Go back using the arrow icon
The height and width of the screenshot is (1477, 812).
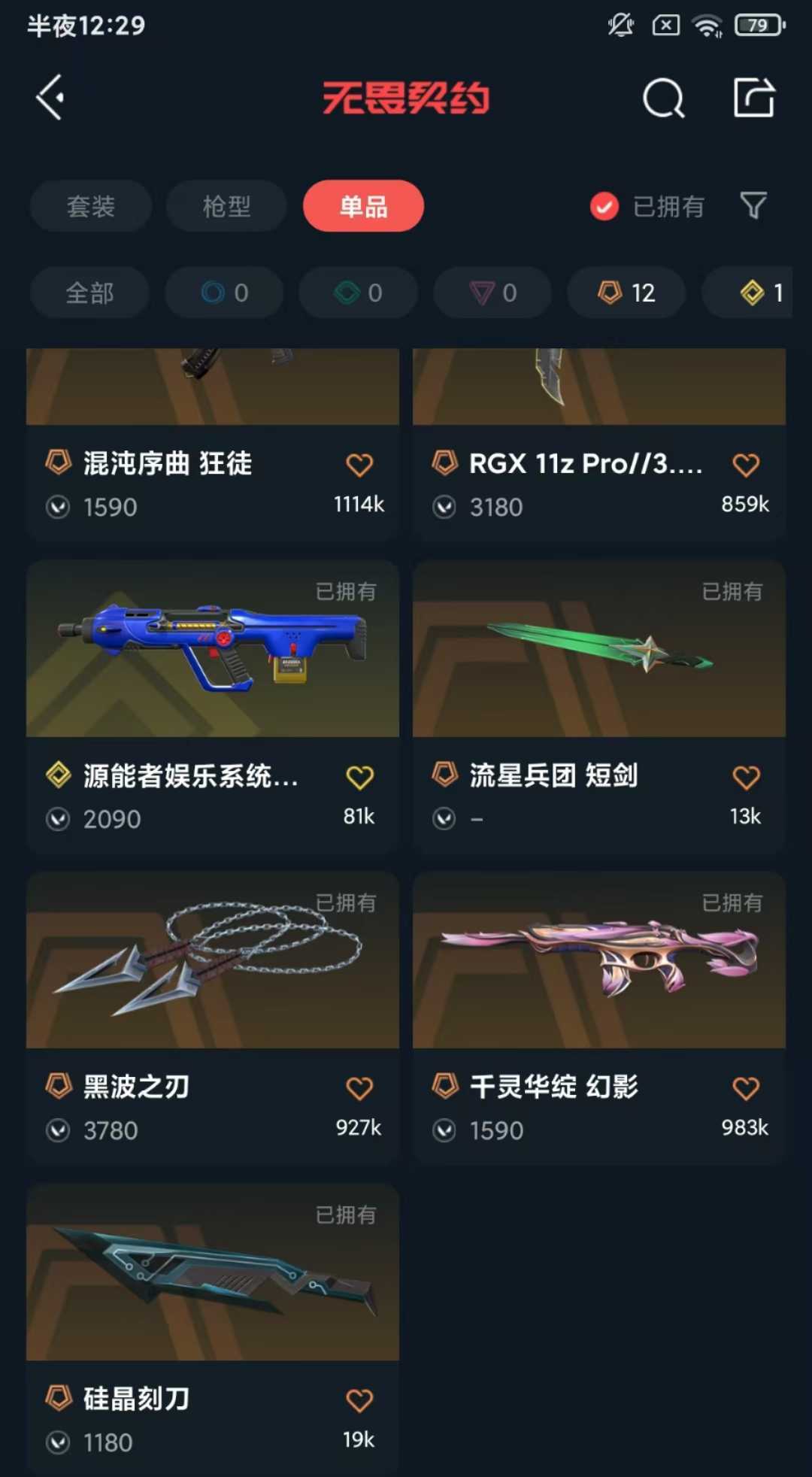click(51, 98)
